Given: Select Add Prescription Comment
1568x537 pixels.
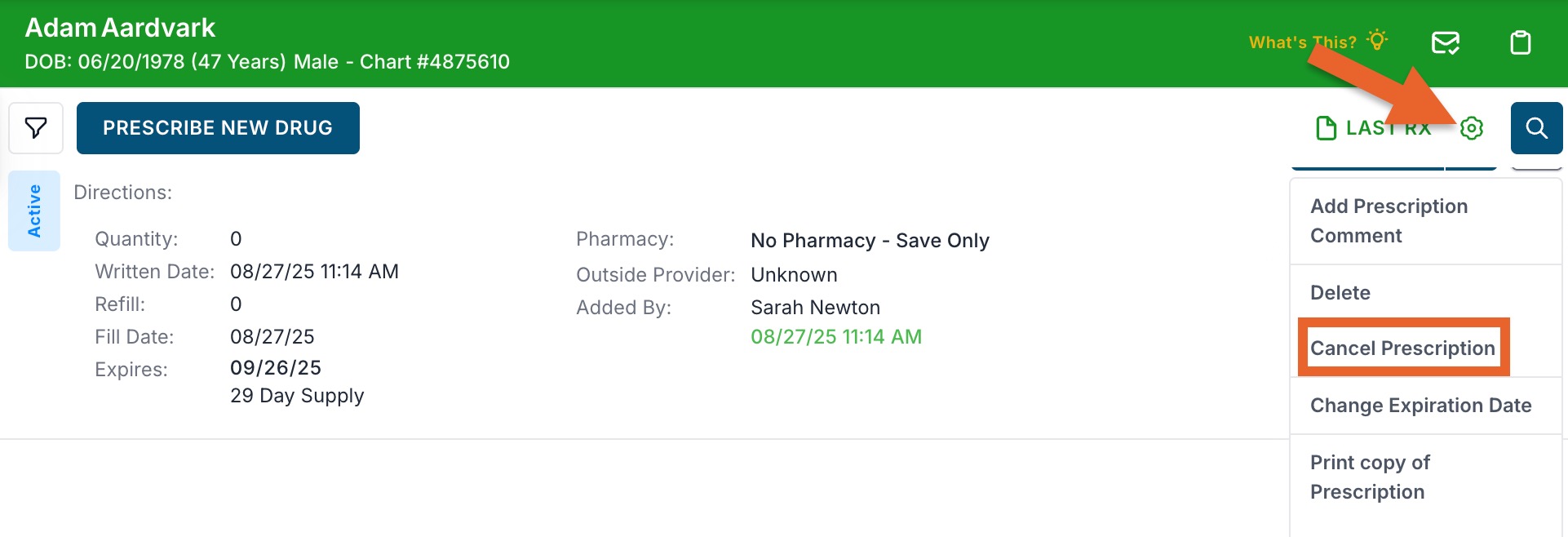Looking at the screenshot, I should [1389, 221].
